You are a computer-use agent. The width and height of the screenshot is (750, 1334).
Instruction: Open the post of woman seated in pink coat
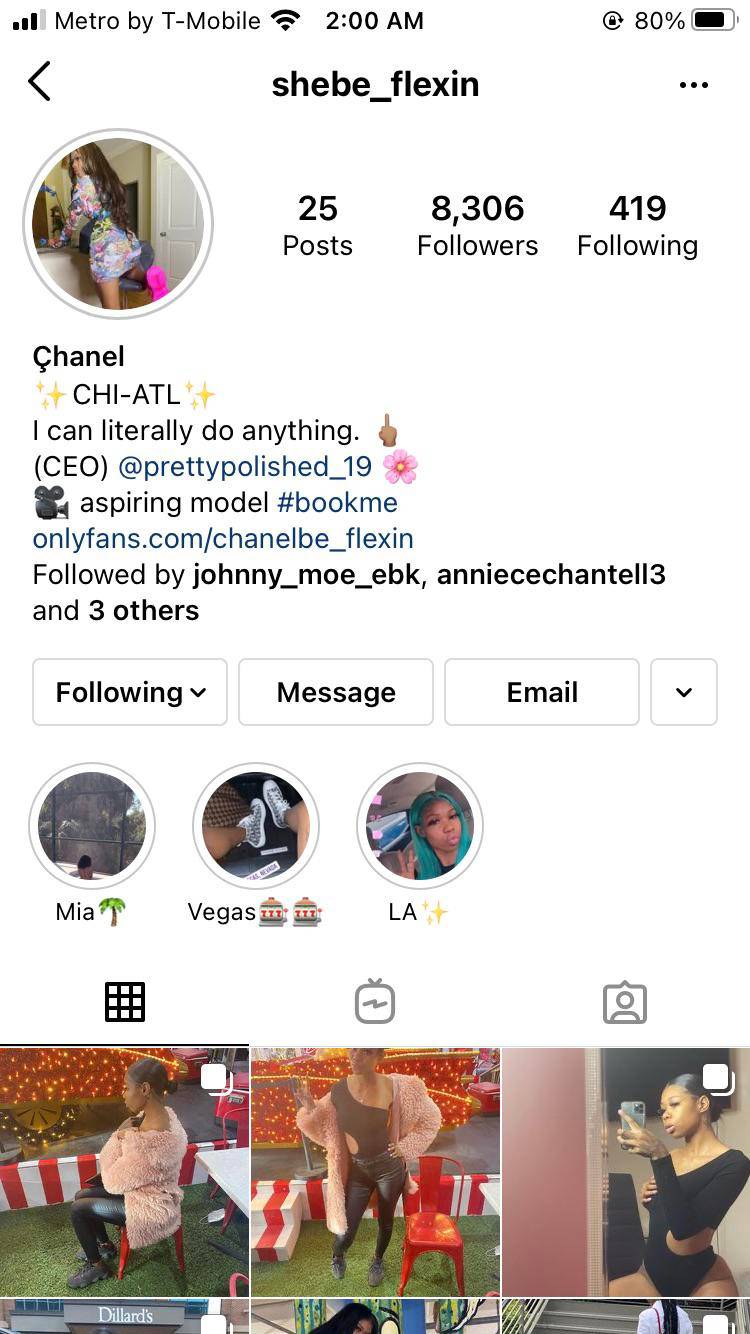pos(124,1172)
